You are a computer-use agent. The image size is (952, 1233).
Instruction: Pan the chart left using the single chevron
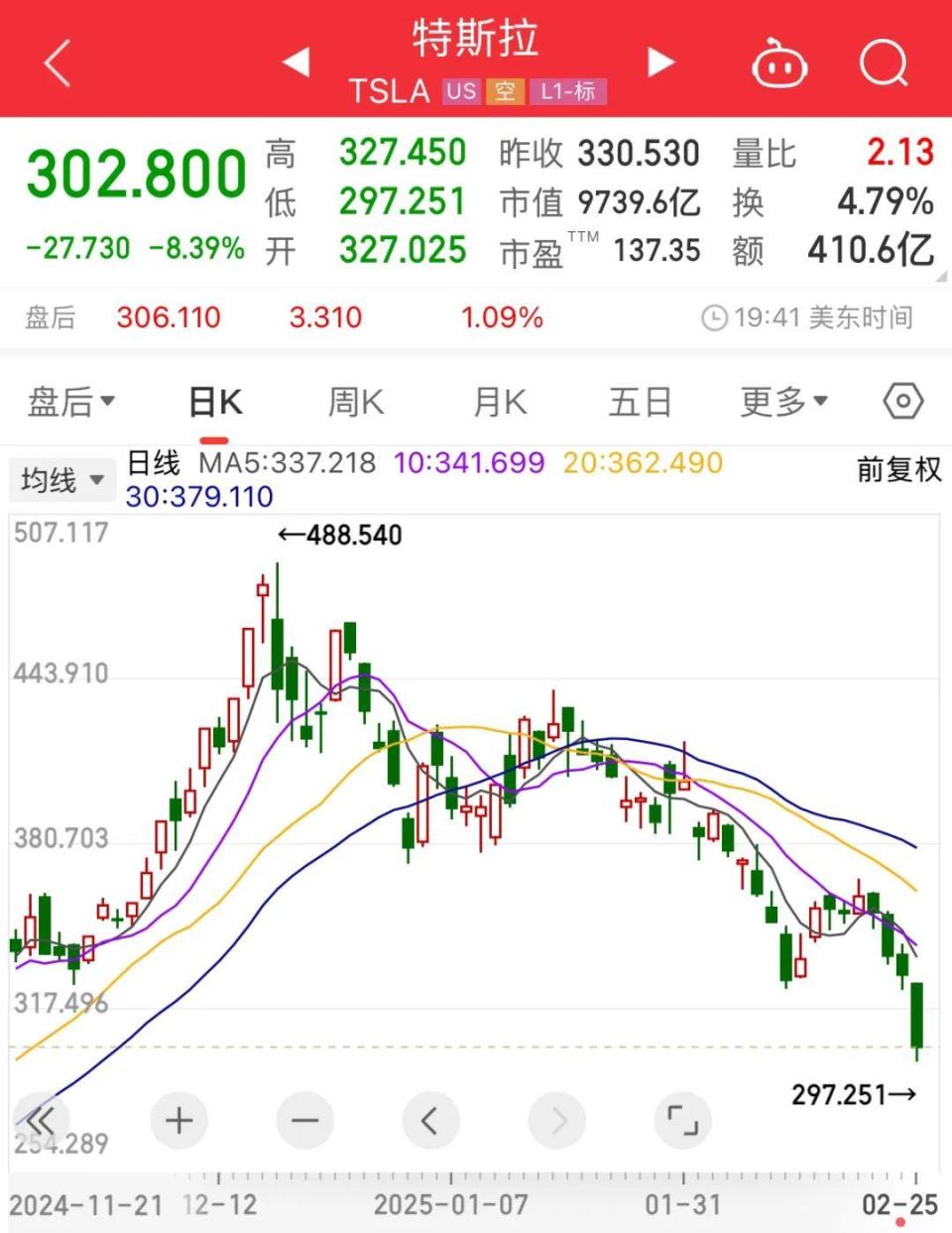[430, 1121]
